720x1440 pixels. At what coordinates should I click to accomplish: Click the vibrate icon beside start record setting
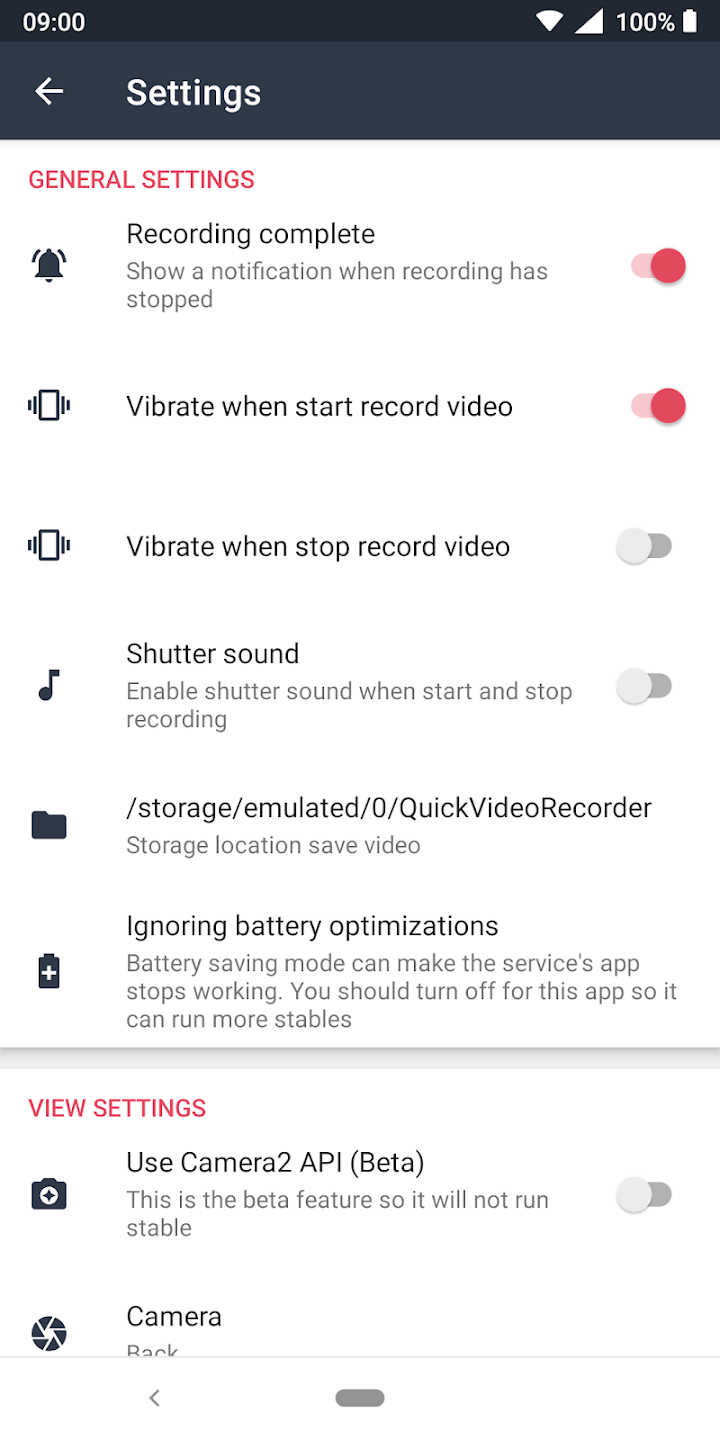click(x=47, y=405)
